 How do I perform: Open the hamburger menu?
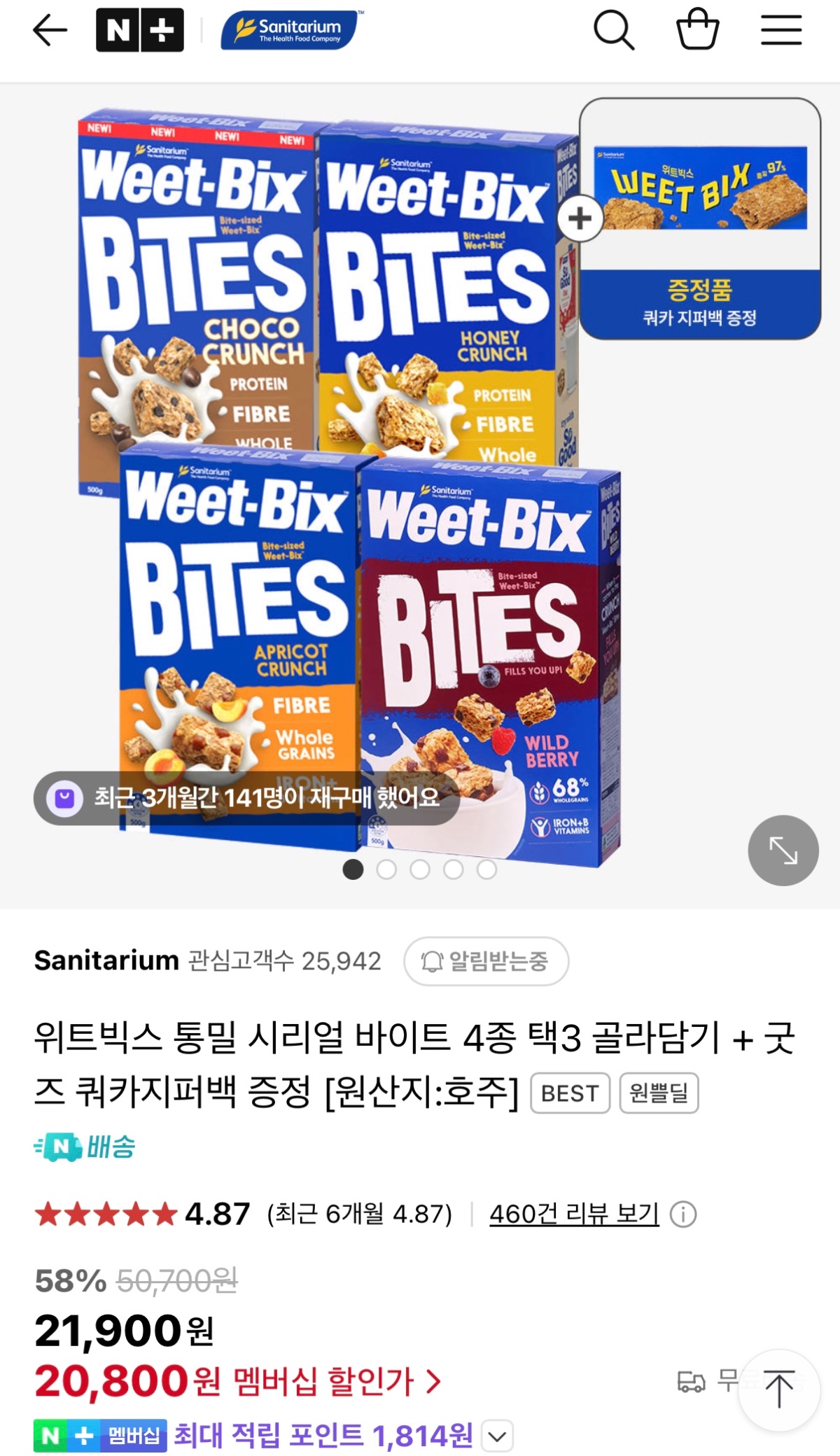(781, 30)
